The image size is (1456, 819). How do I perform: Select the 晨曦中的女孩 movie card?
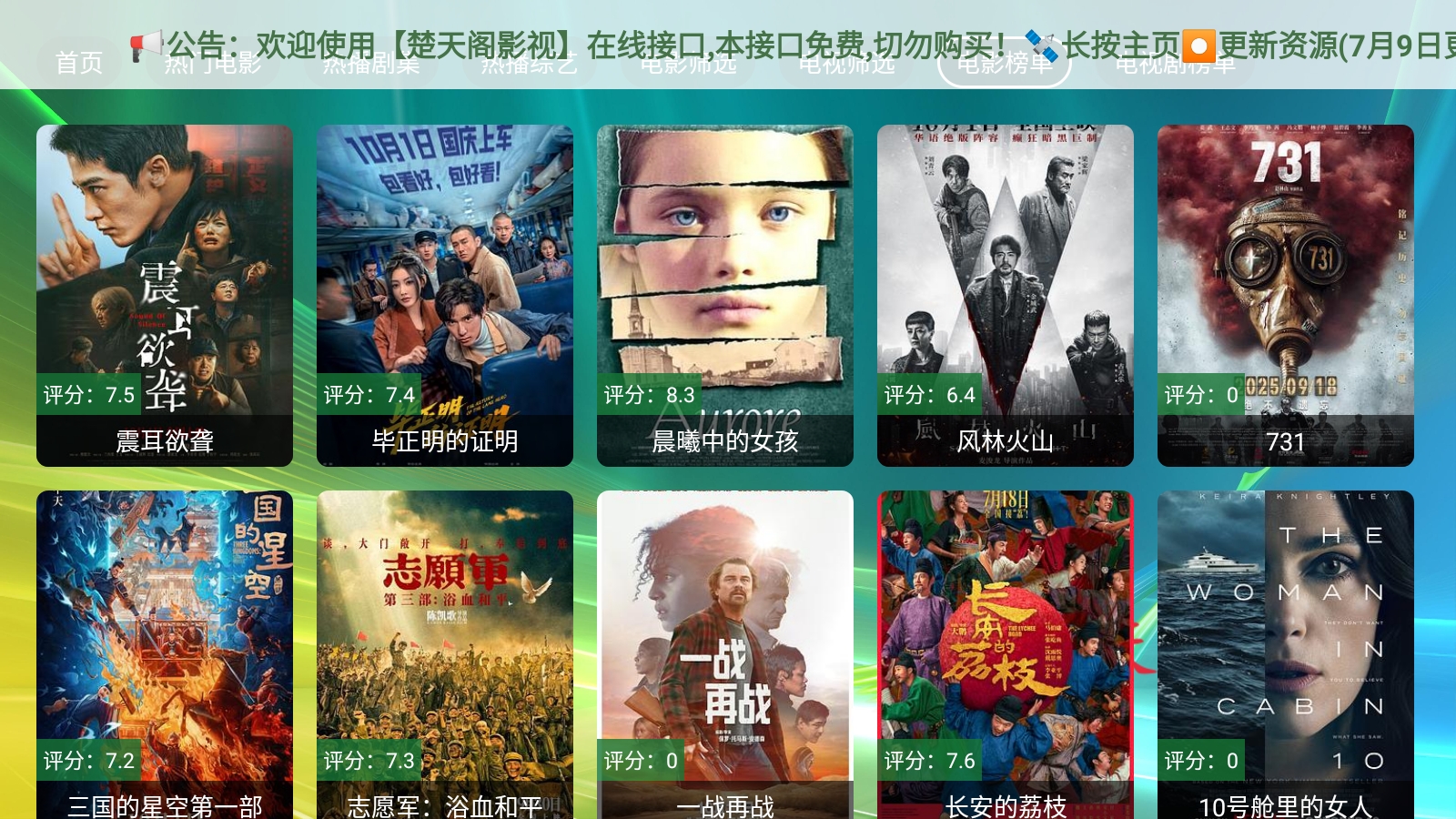725,296
